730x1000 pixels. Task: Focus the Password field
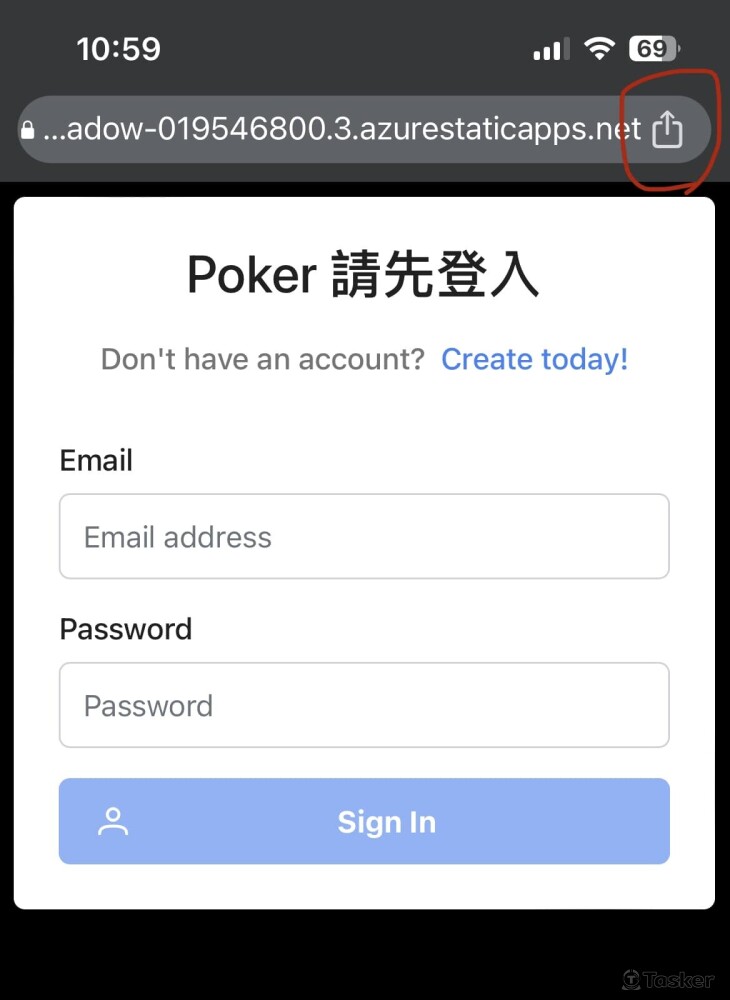pos(364,705)
